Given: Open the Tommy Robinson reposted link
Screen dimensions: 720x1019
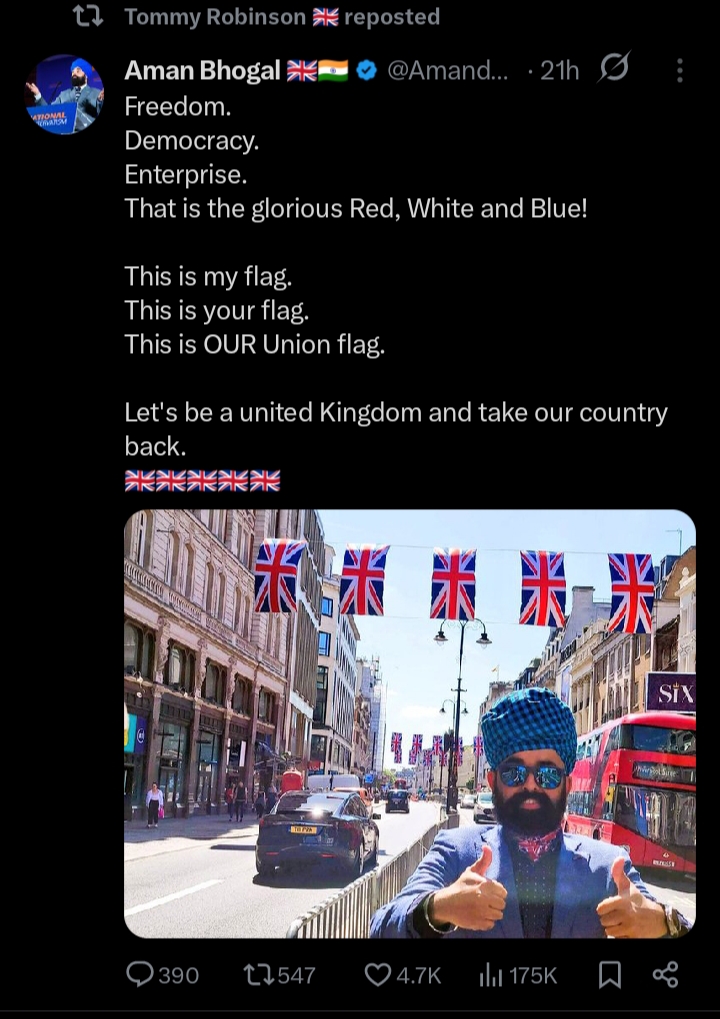Looking at the screenshot, I should (x=281, y=17).
